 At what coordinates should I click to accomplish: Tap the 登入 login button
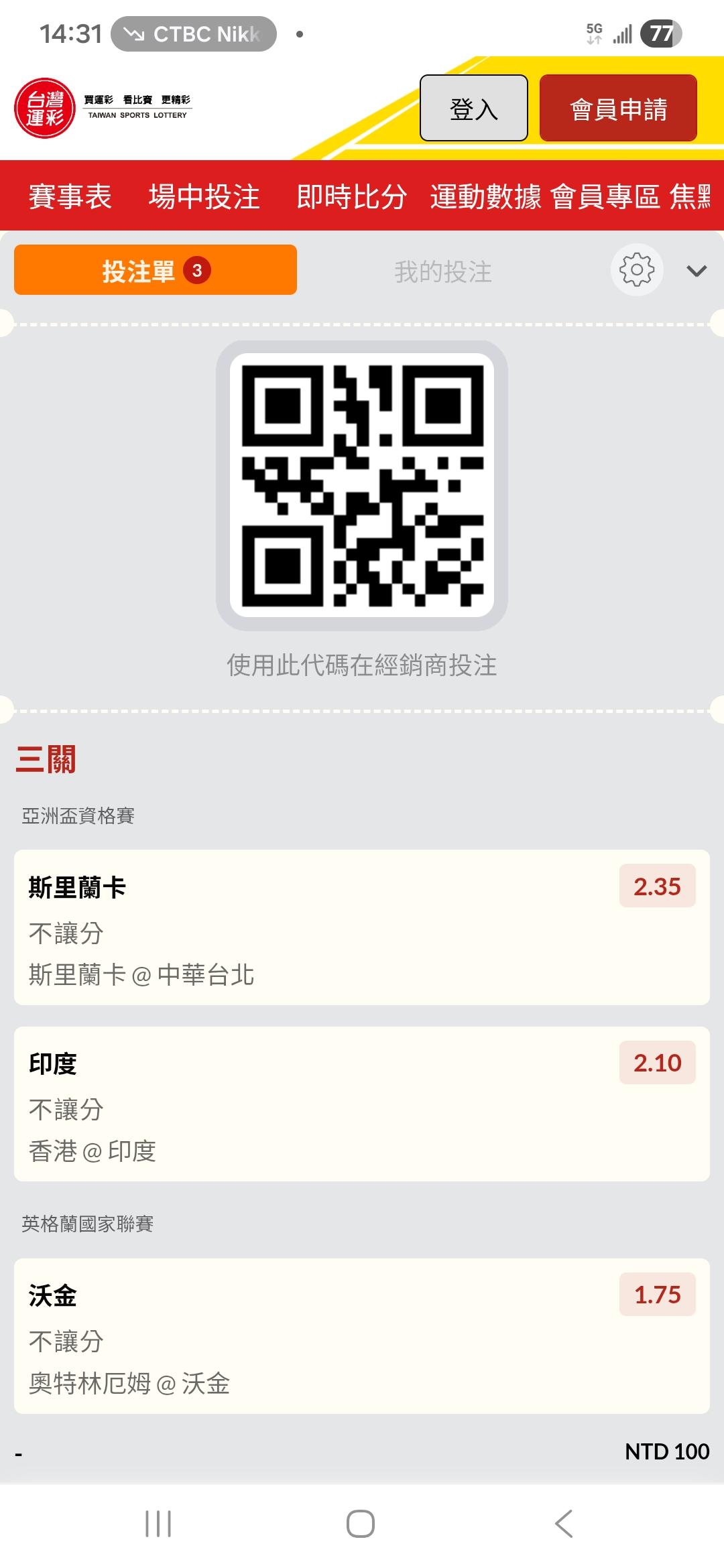tap(474, 108)
